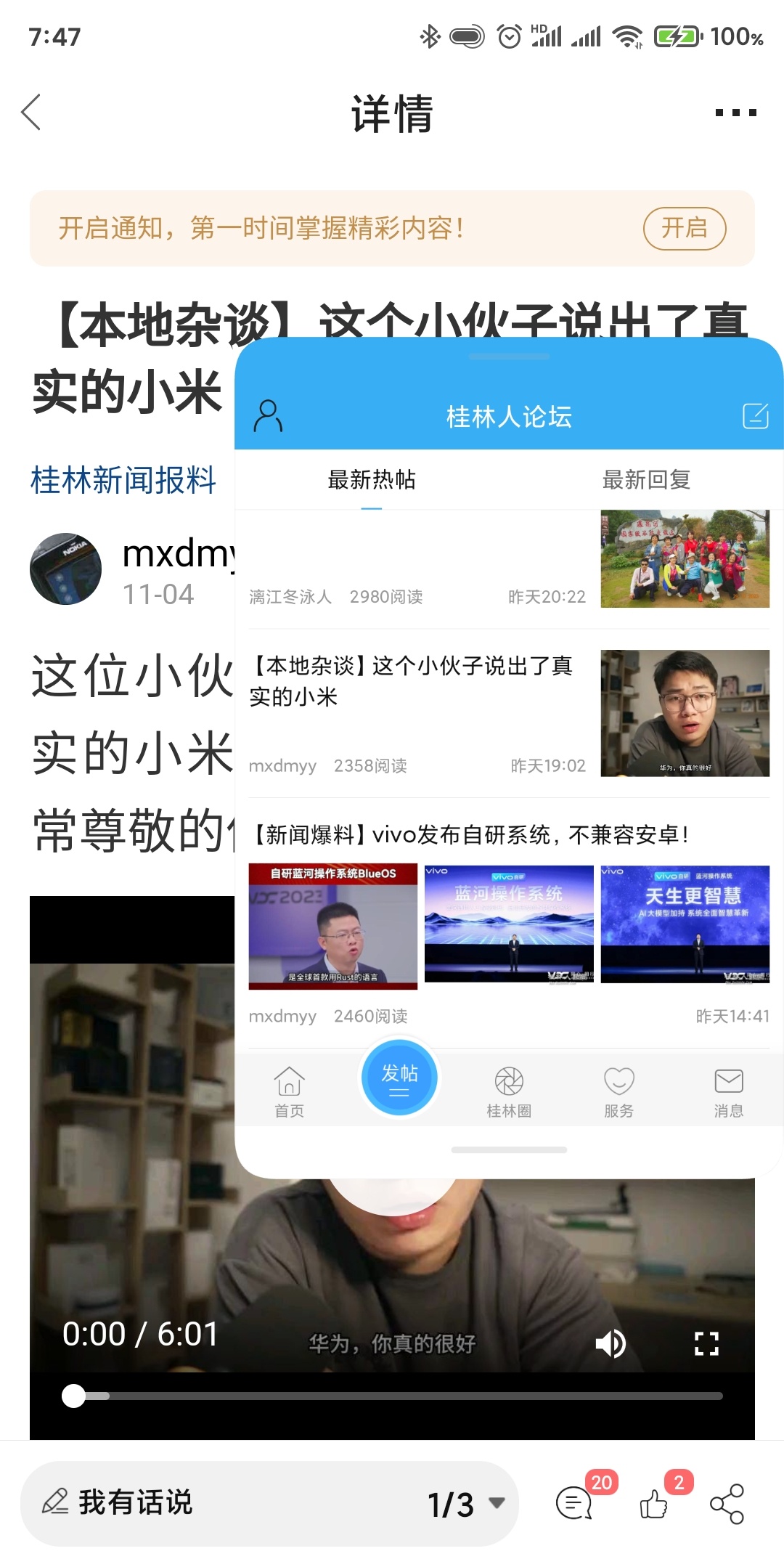Tap the blue 发帖 button

pyautogui.click(x=399, y=1078)
